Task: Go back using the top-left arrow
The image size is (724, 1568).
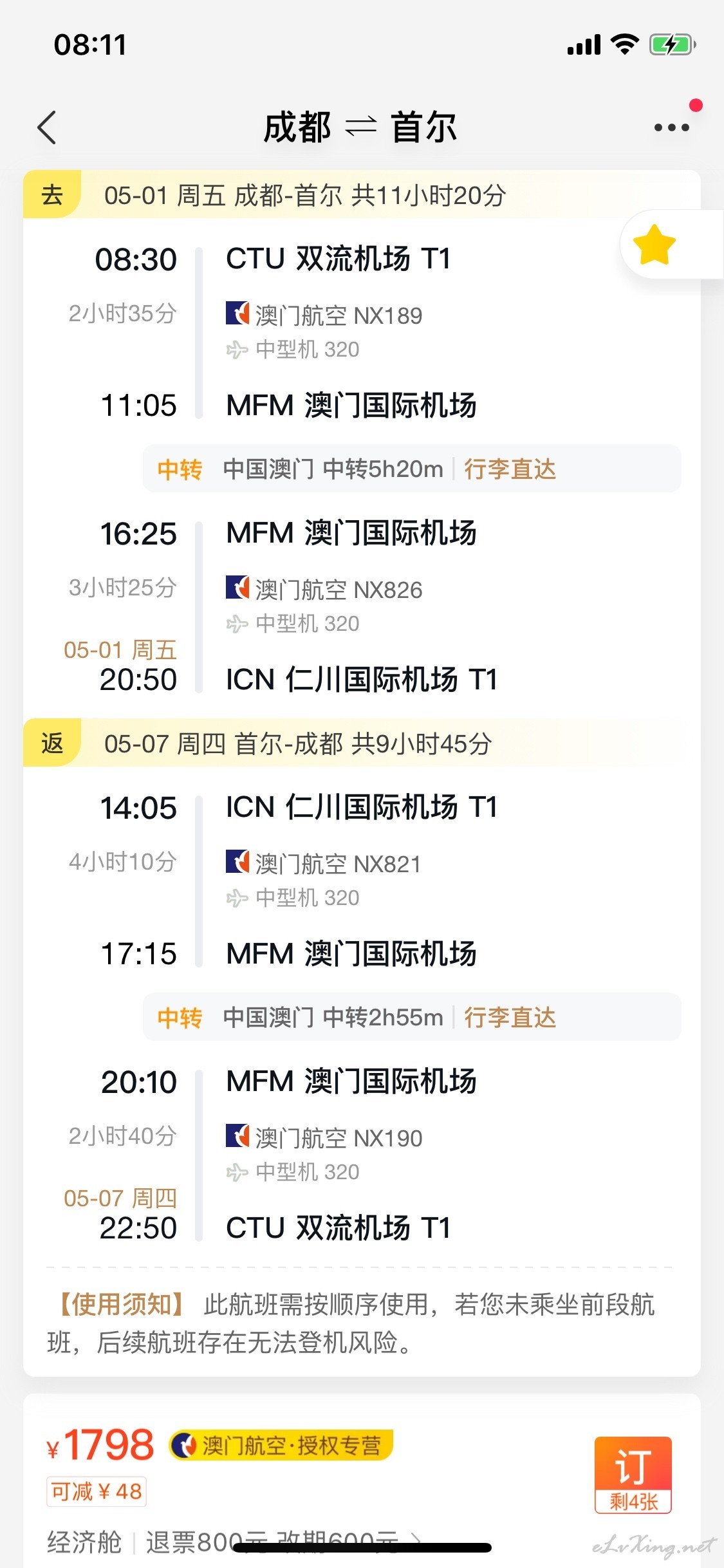Action: 47,127
